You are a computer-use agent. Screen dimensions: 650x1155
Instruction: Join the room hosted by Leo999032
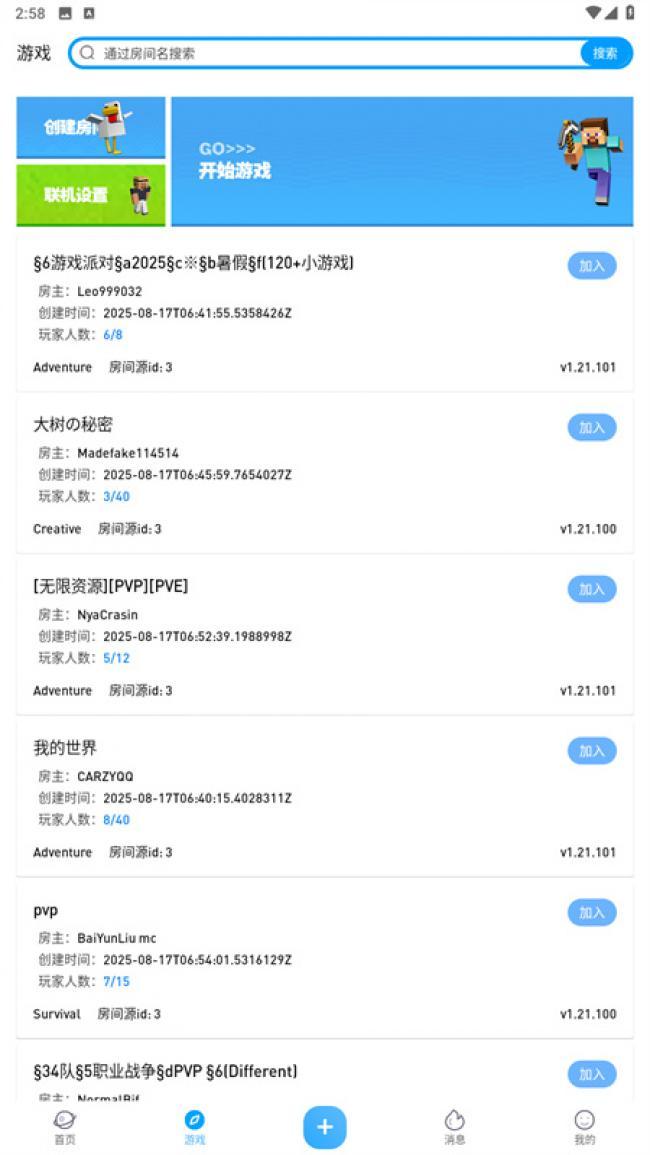point(592,265)
